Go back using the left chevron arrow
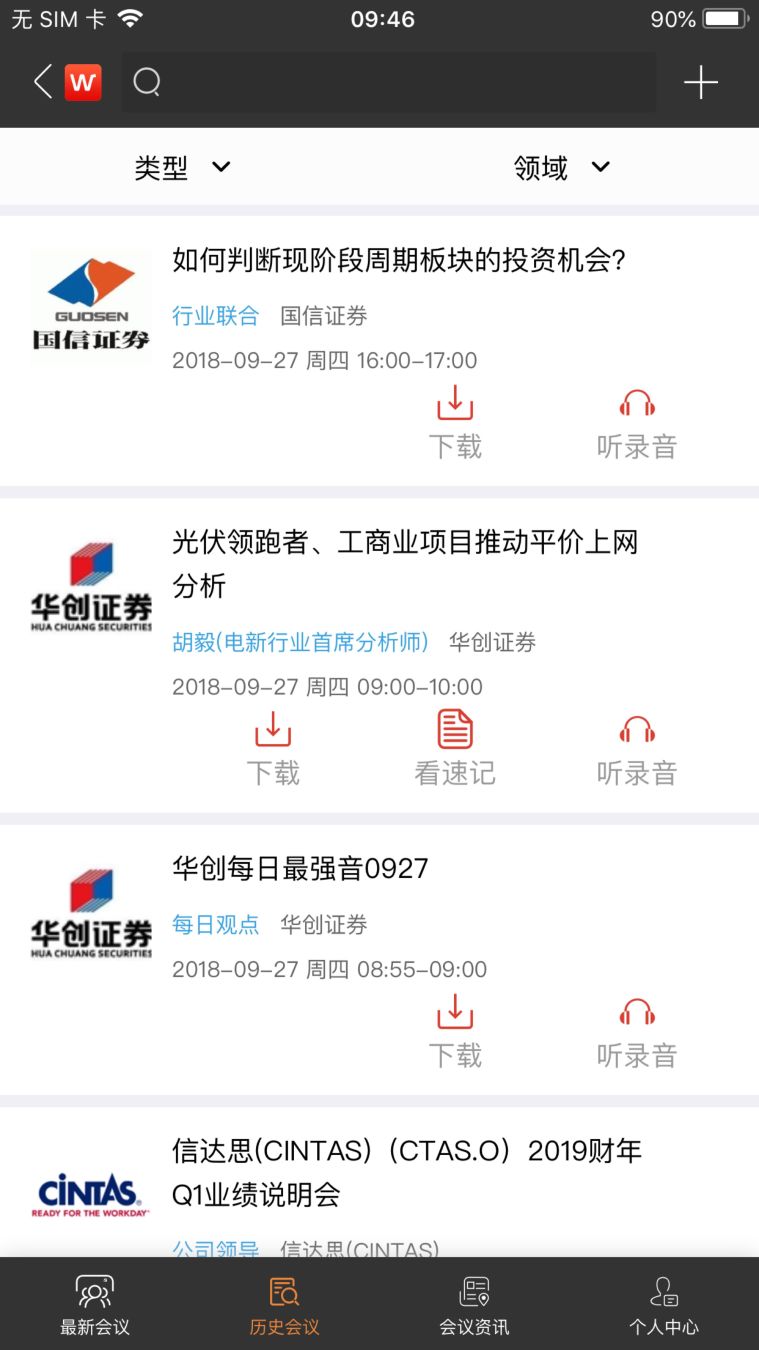759x1350 pixels. [x=40, y=82]
